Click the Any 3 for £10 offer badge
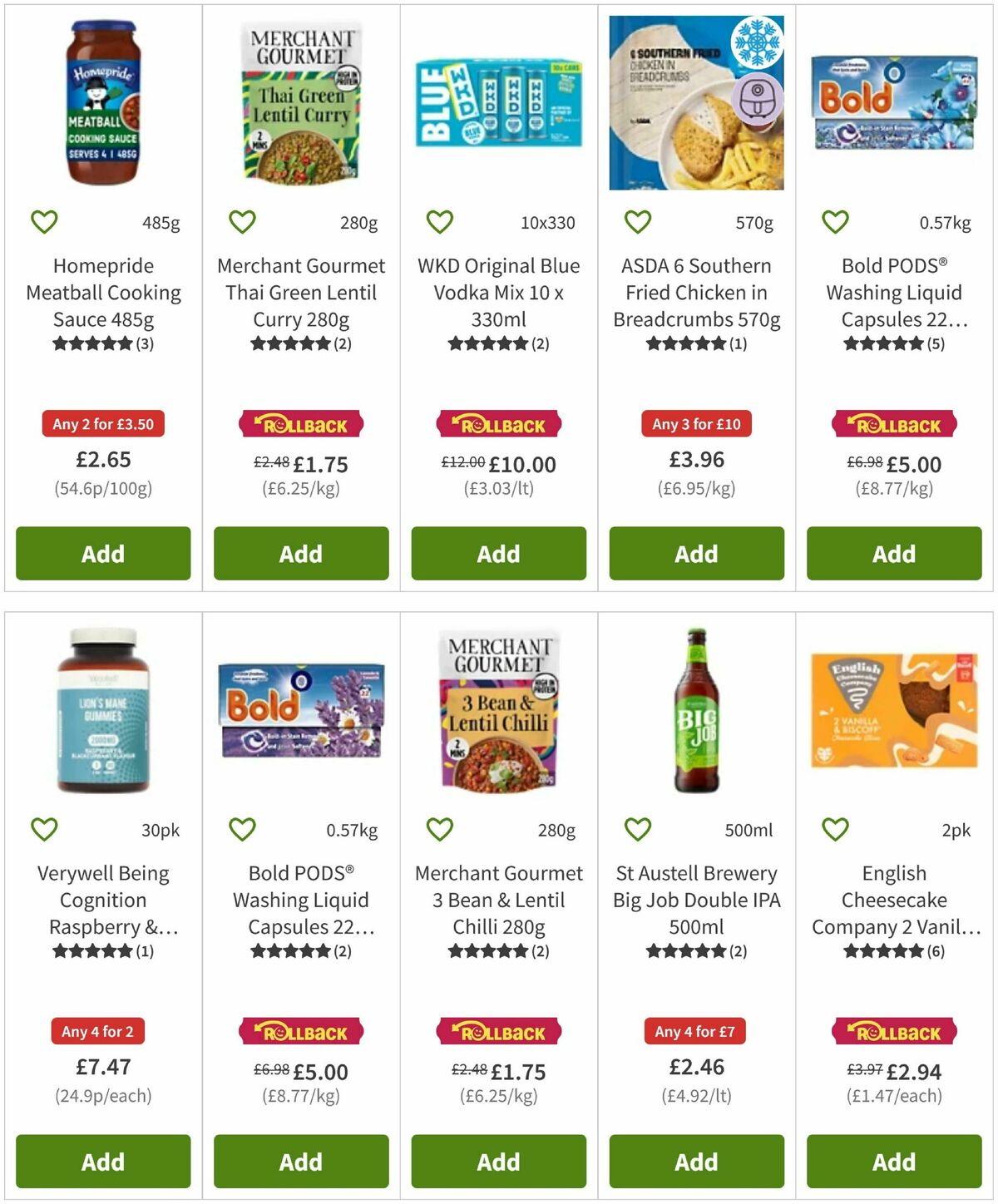Image resolution: width=998 pixels, height=1204 pixels. click(695, 424)
